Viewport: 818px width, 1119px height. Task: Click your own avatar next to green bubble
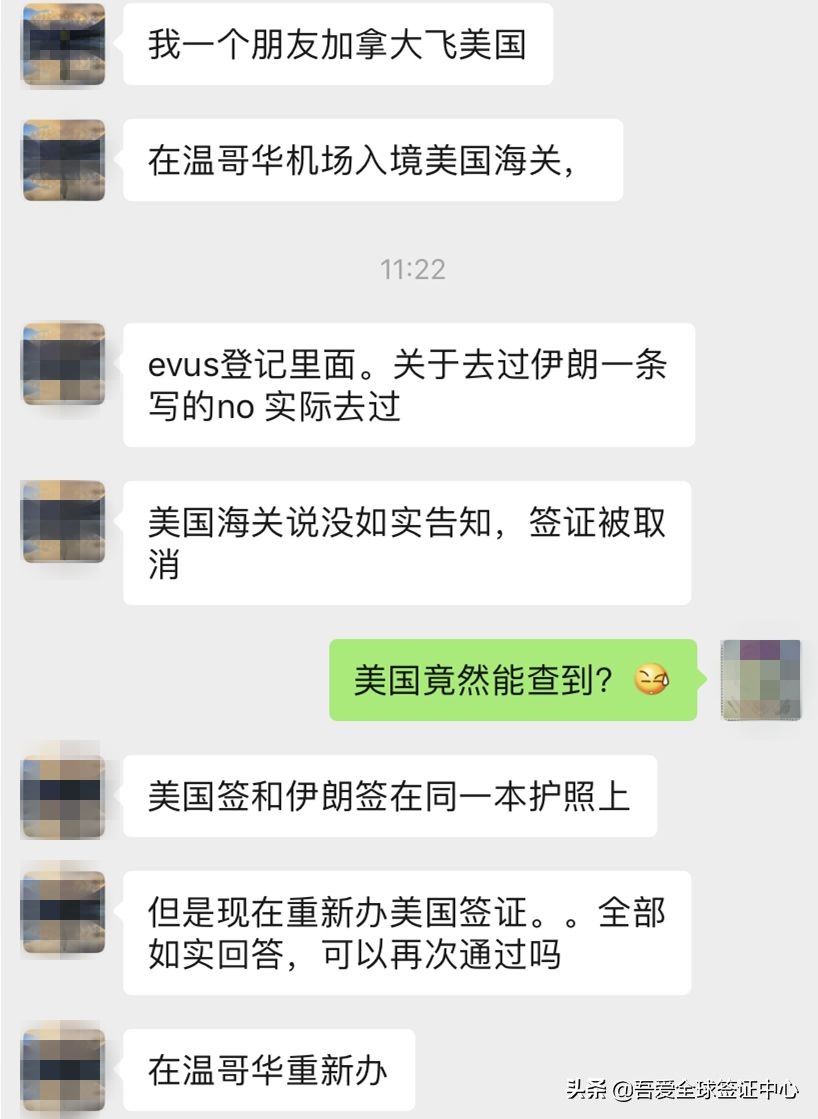tap(758, 682)
